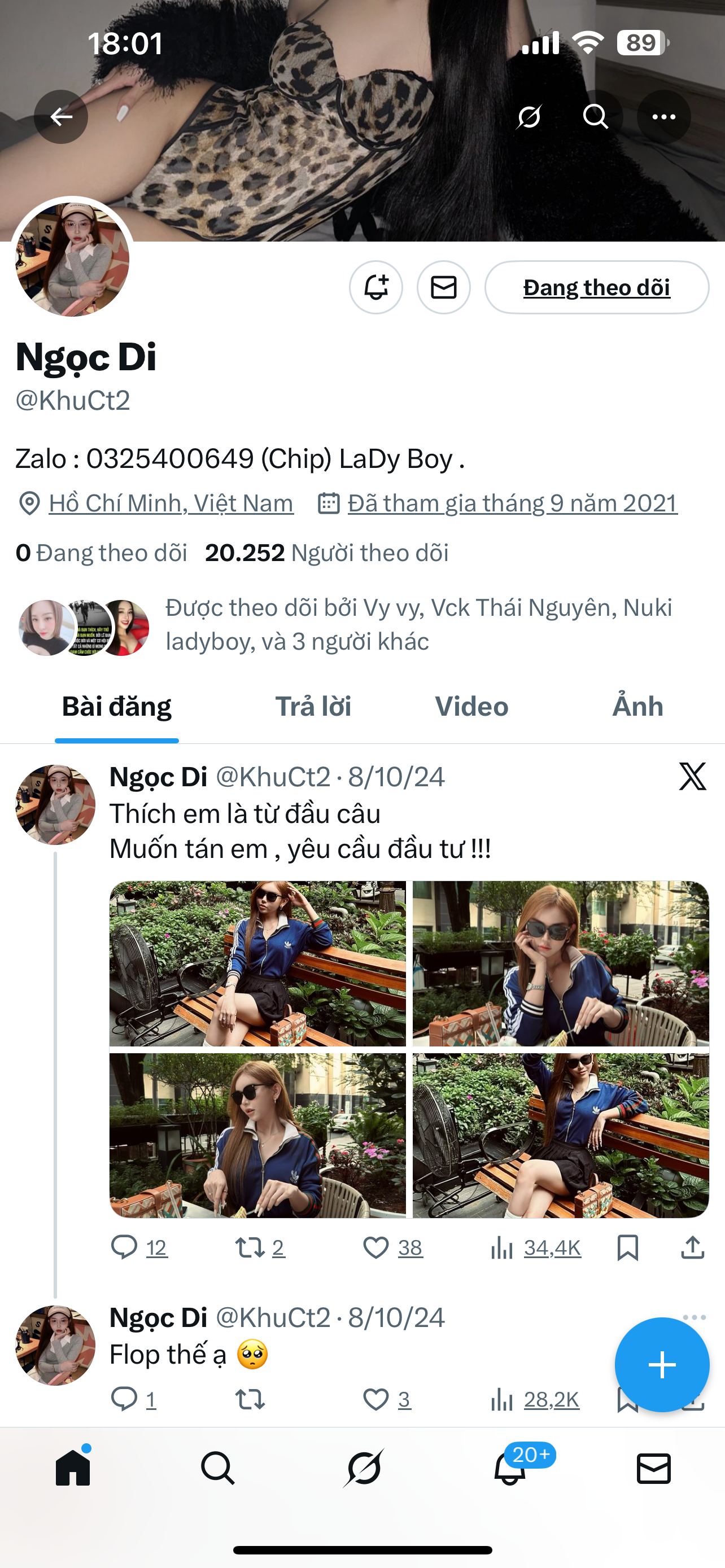This screenshot has width=725, height=1568.
Task: Open the notifications tab with 20+ badge
Action: (509, 1468)
